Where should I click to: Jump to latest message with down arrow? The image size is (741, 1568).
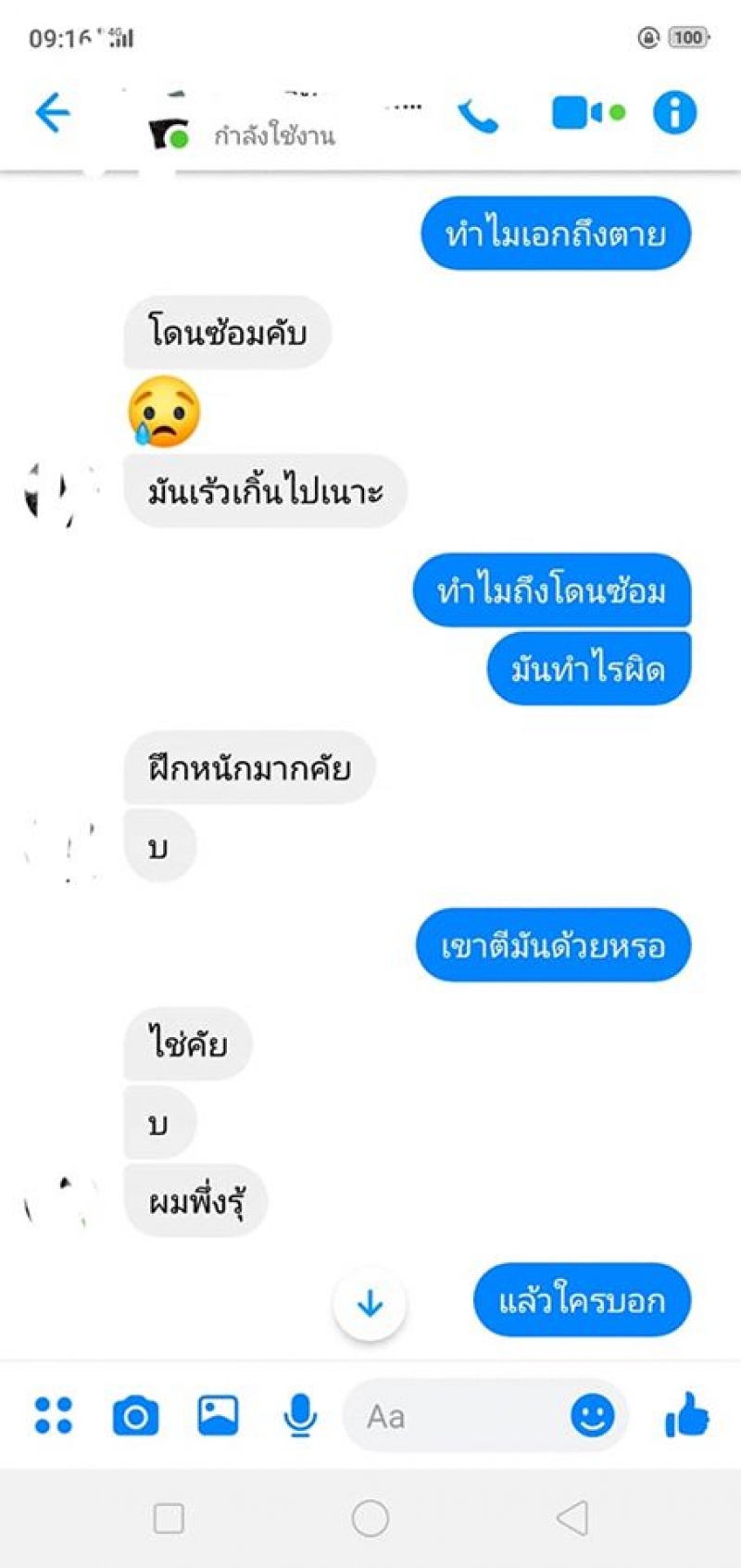pyautogui.click(x=370, y=1304)
